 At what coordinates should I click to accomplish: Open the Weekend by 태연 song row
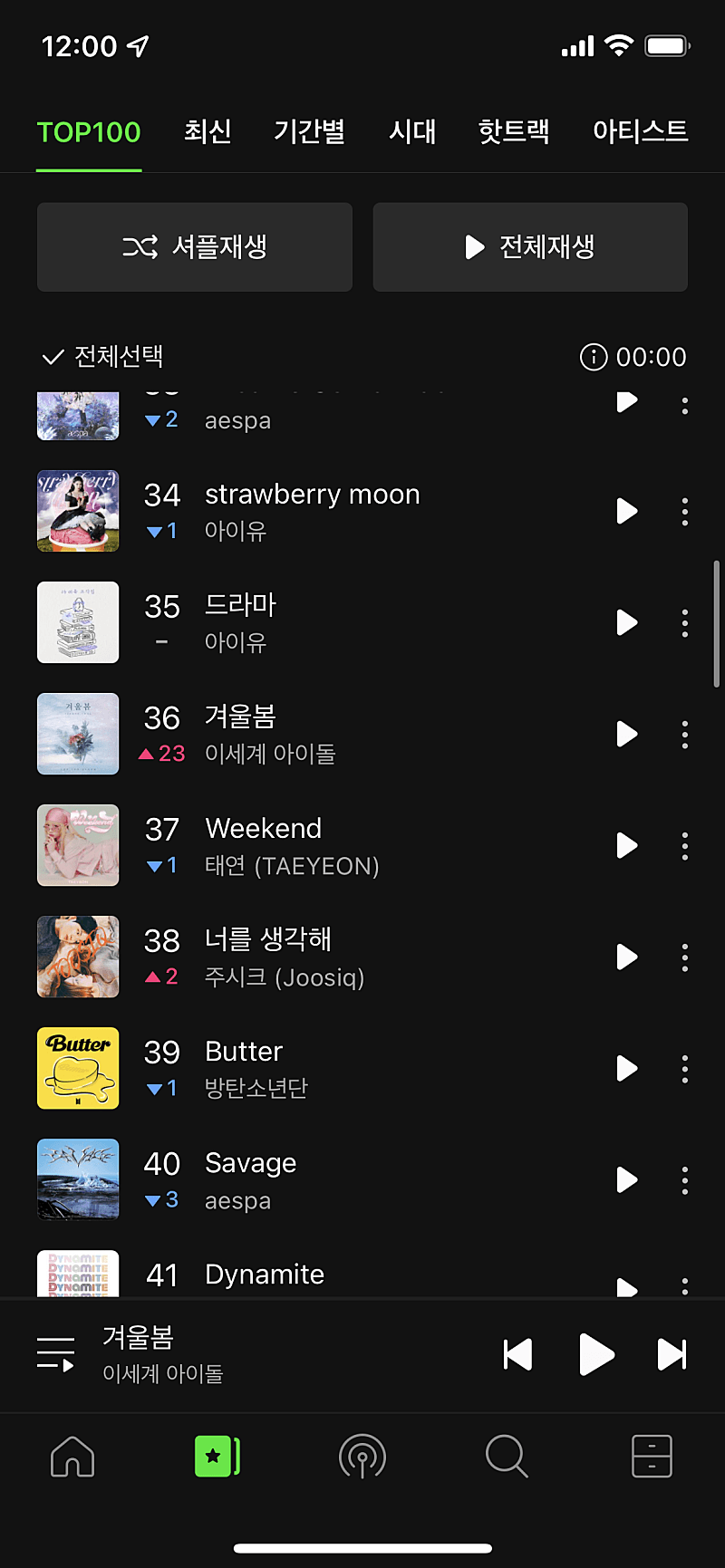tap(362, 845)
